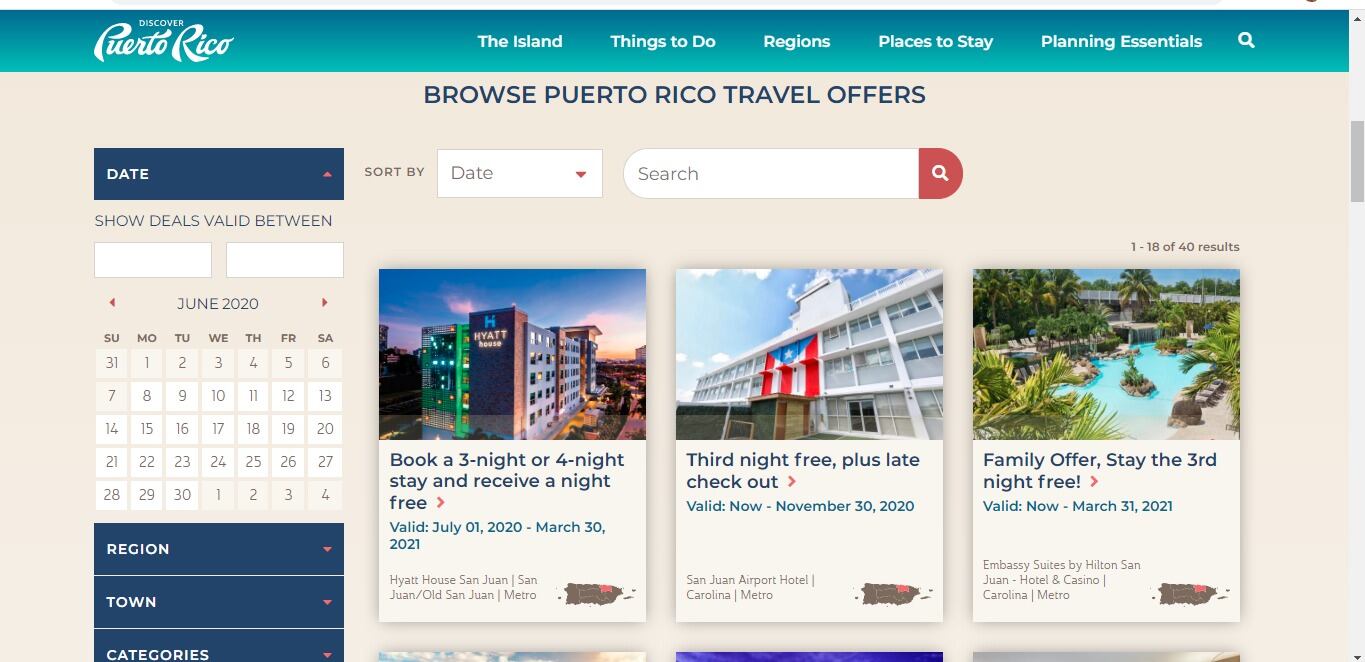1365x662 pixels.
Task: Open the search magnifier in the header
Action: click(1246, 41)
